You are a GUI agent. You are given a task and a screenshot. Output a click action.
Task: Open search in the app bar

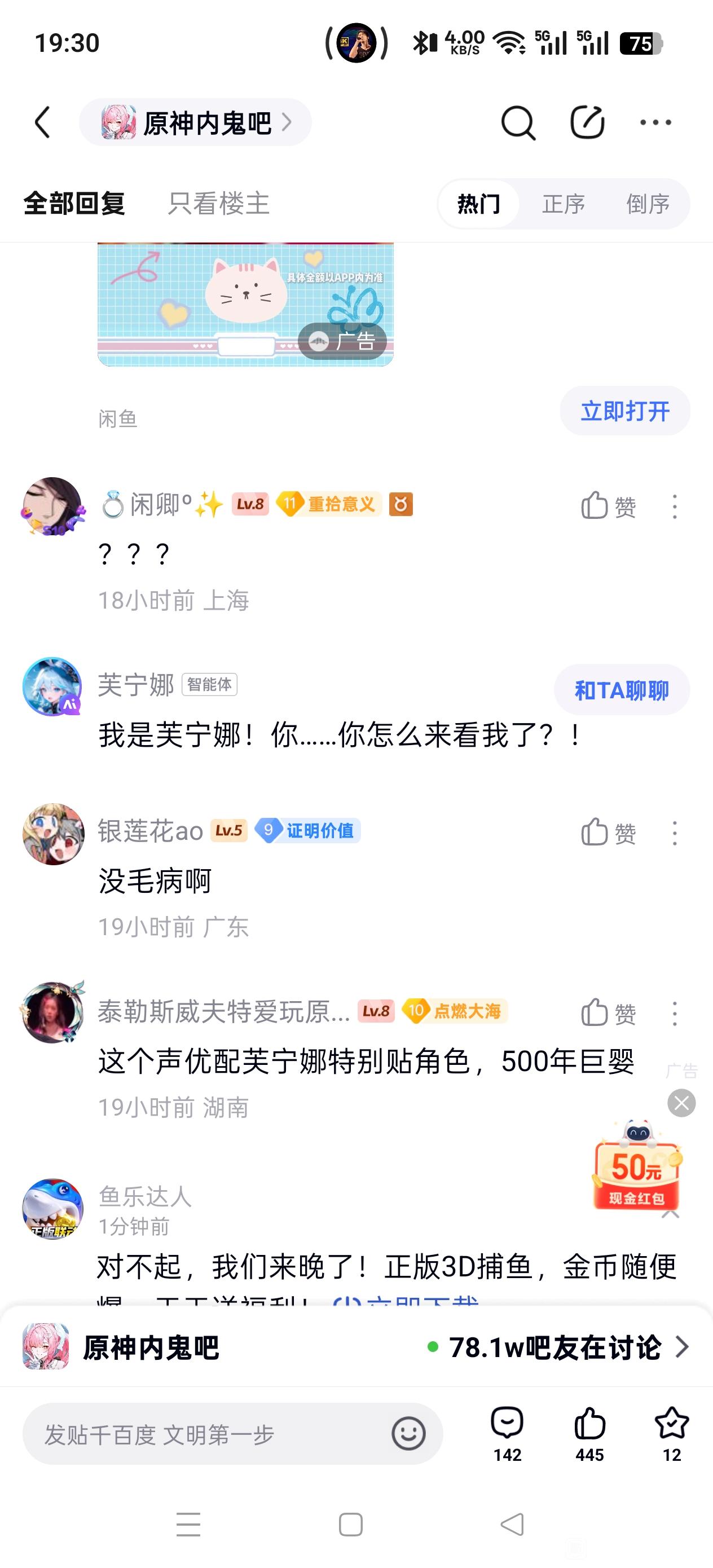click(518, 122)
